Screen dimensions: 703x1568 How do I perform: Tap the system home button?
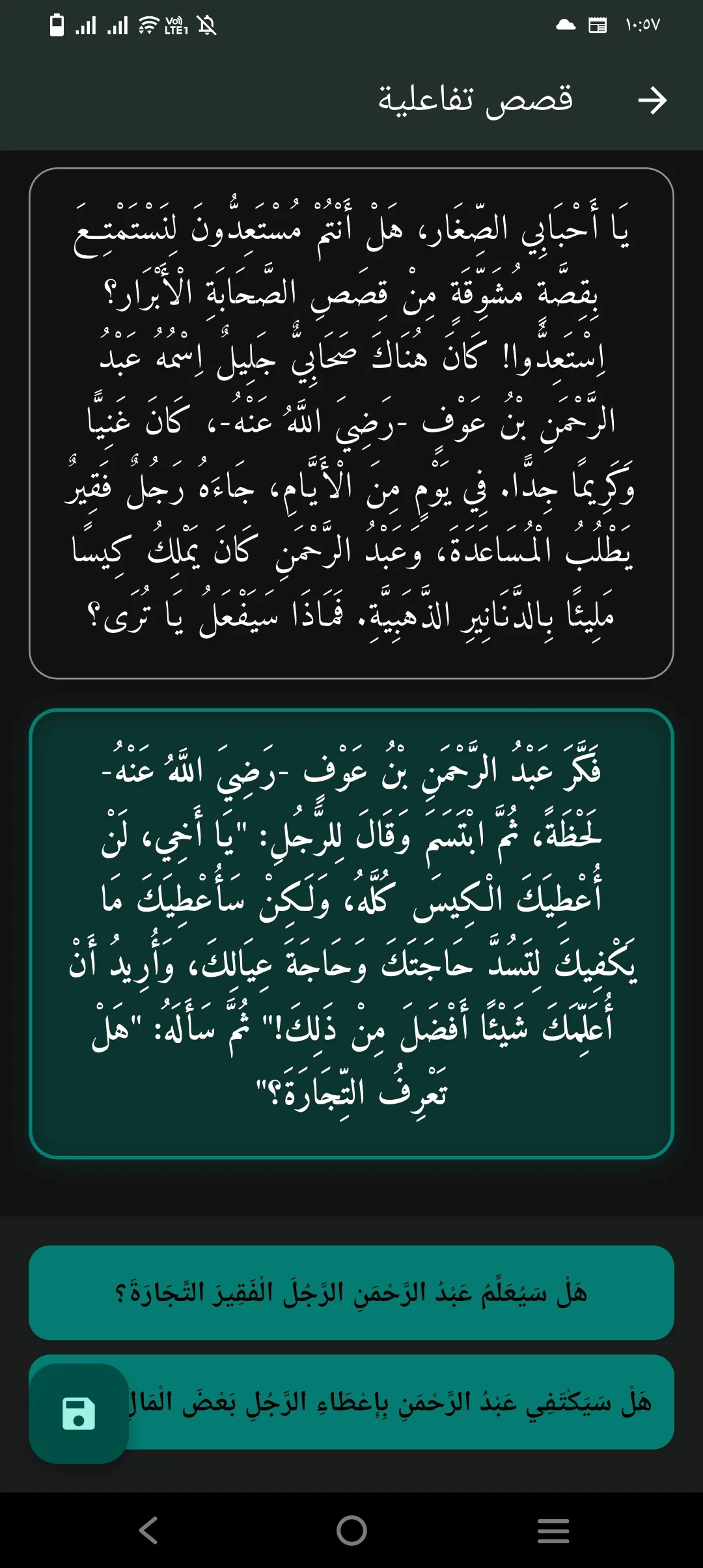351,1530
